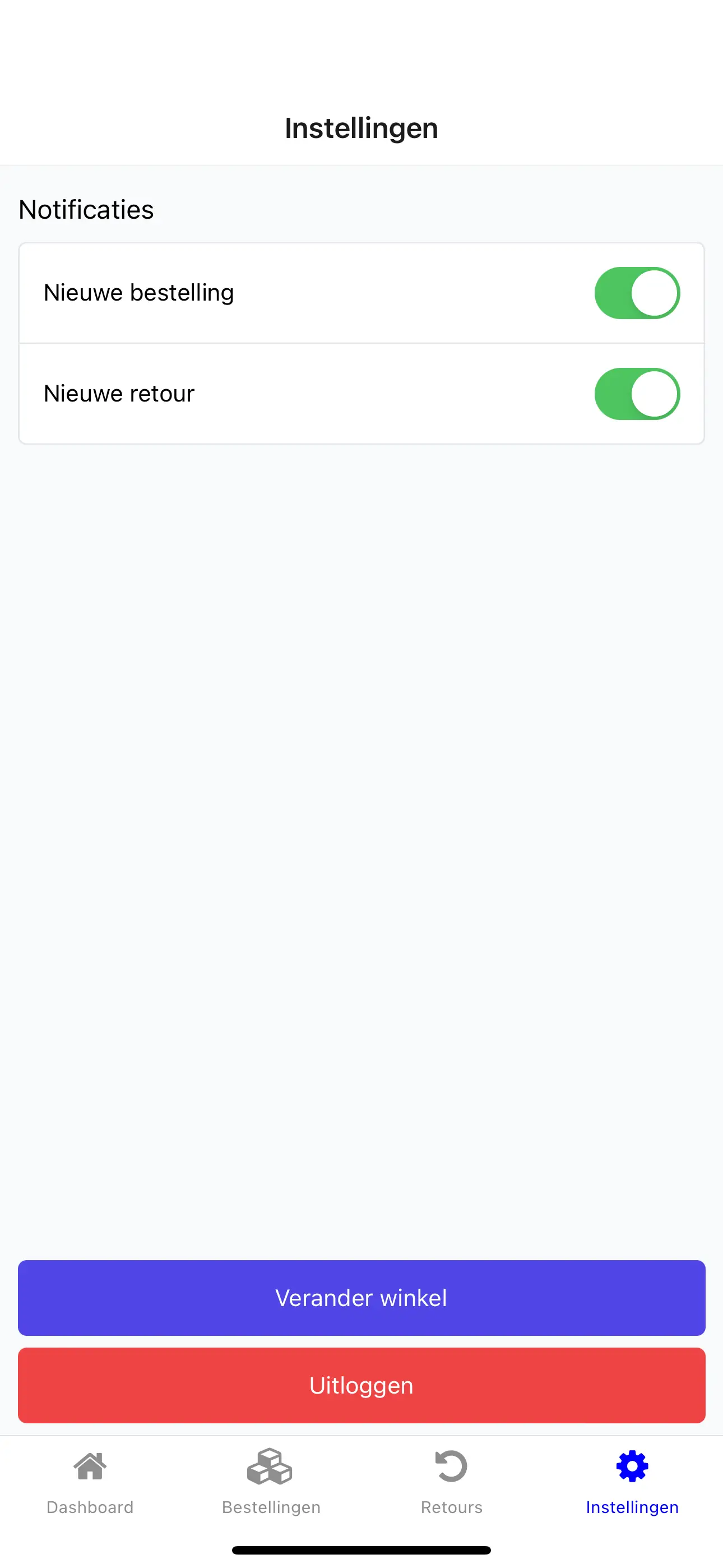Disable the Nieuwe bestelling notification toggle
This screenshot has height=1568, width=723.
pos(637,293)
